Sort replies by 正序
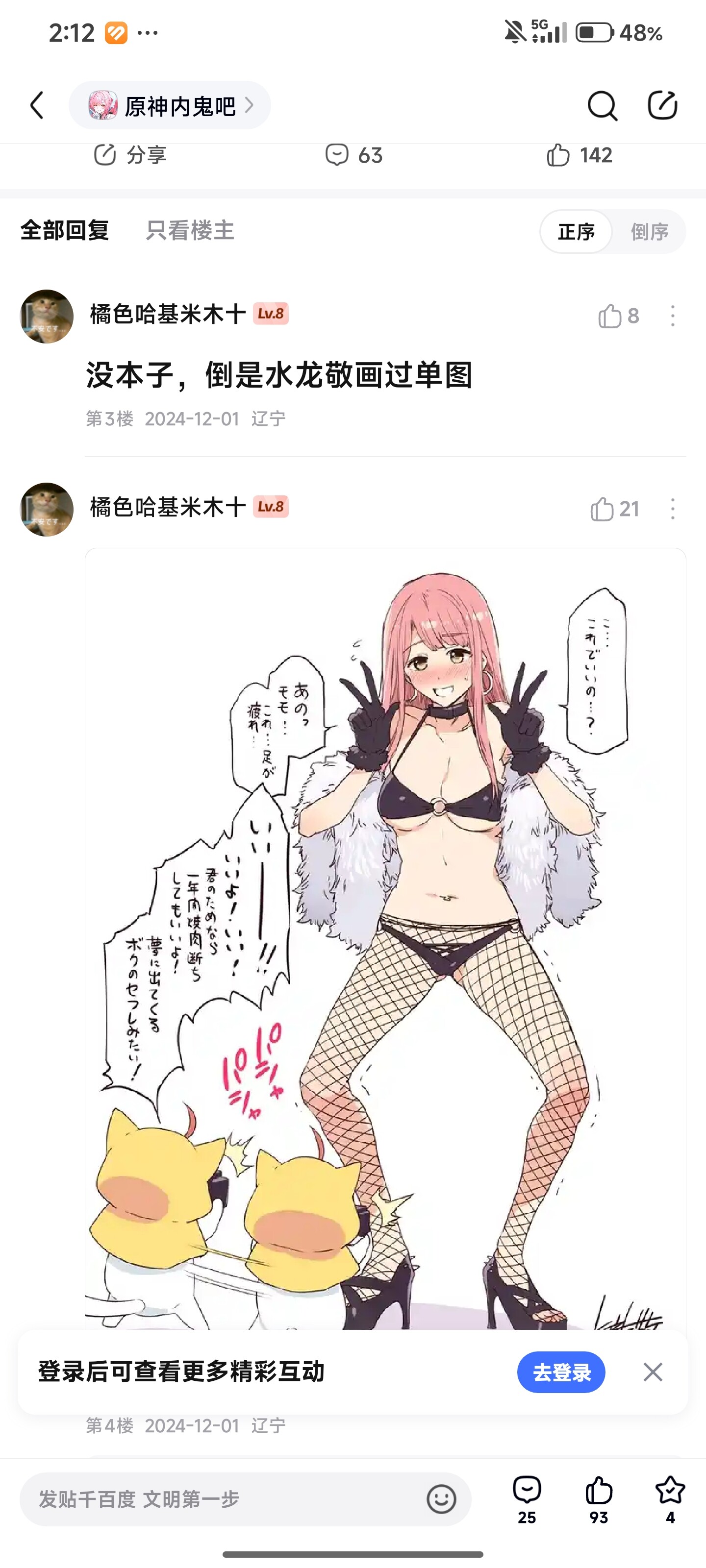 [576, 232]
